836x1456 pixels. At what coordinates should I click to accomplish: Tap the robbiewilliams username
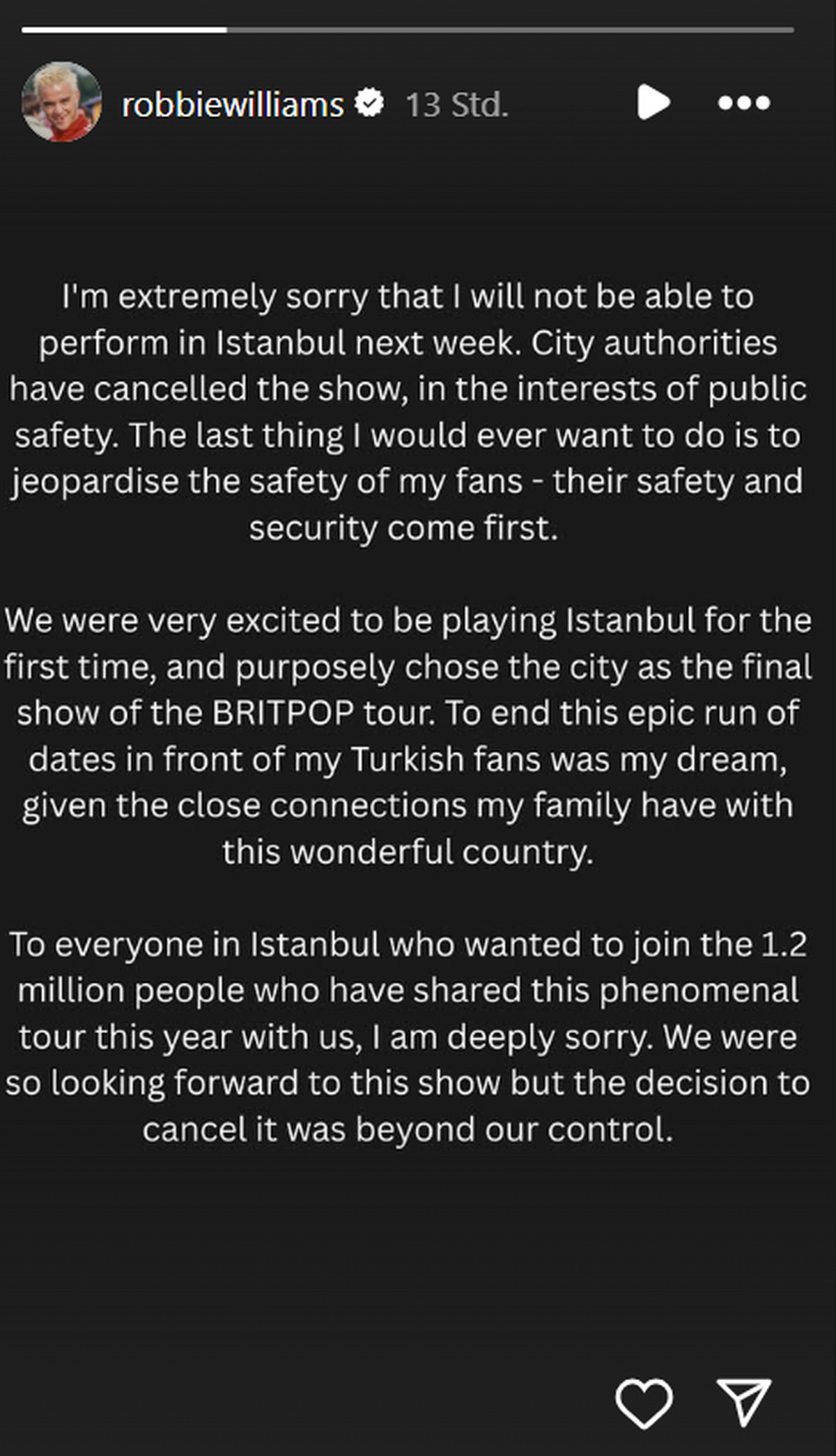pyautogui.click(x=233, y=105)
